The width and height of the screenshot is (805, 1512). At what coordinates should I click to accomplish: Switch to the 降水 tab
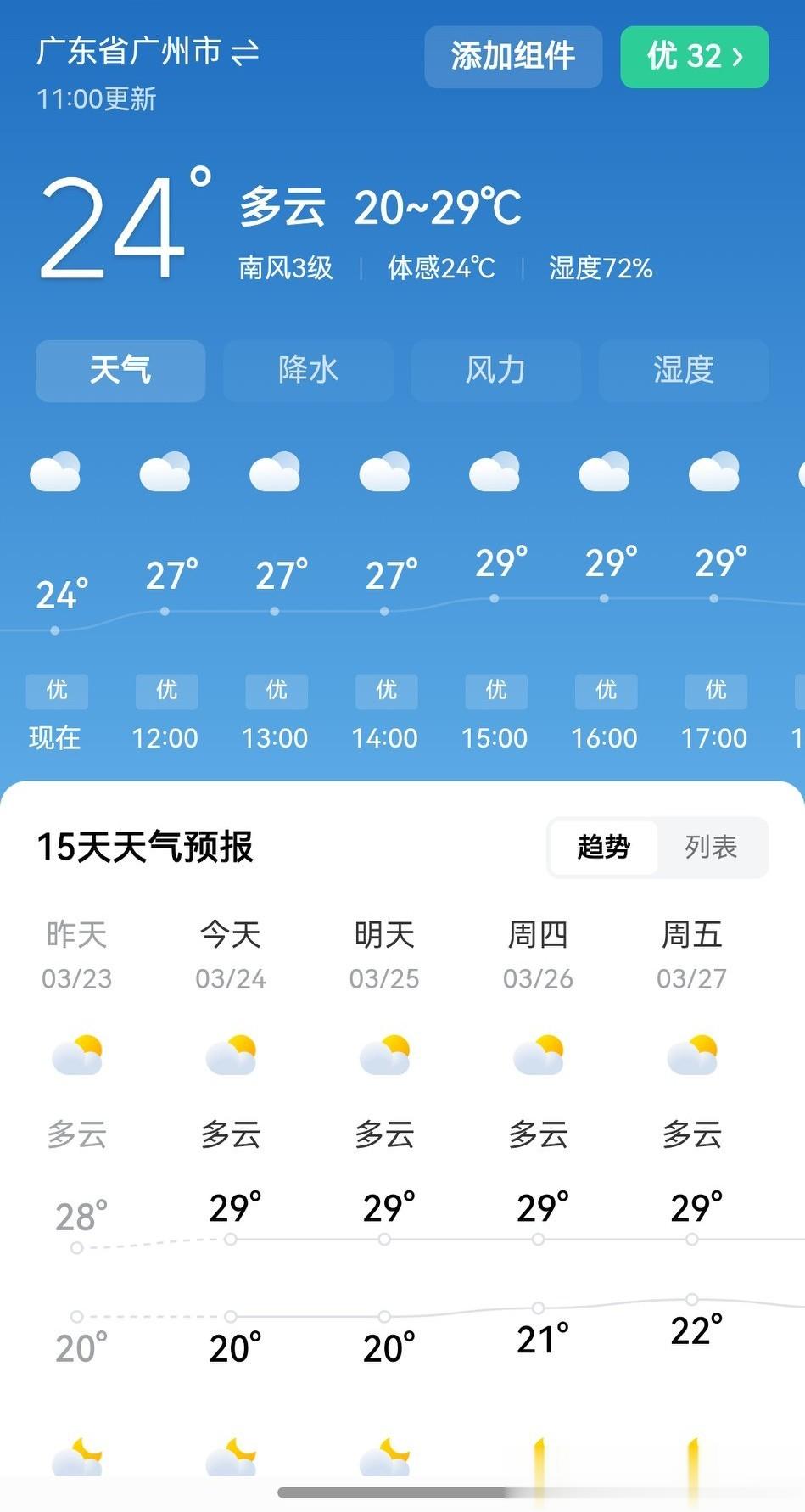308,370
